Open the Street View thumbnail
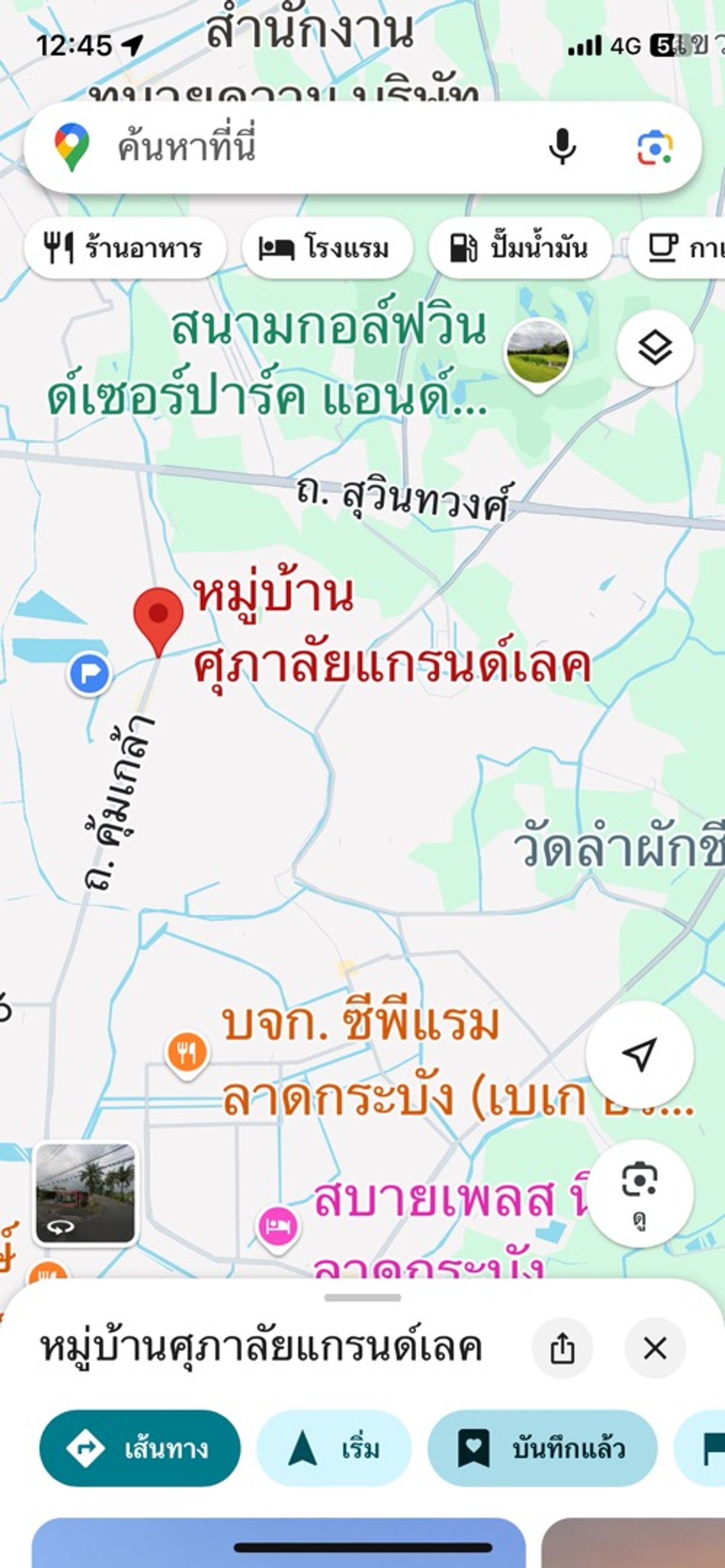This screenshot has height=1568, width=725. [x=85, y=1194]
